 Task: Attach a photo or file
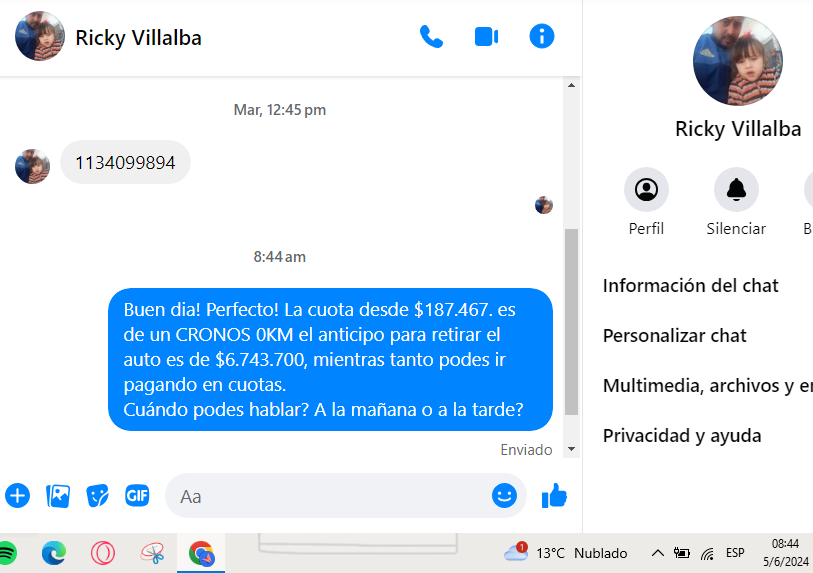click(x=58, y=495)
